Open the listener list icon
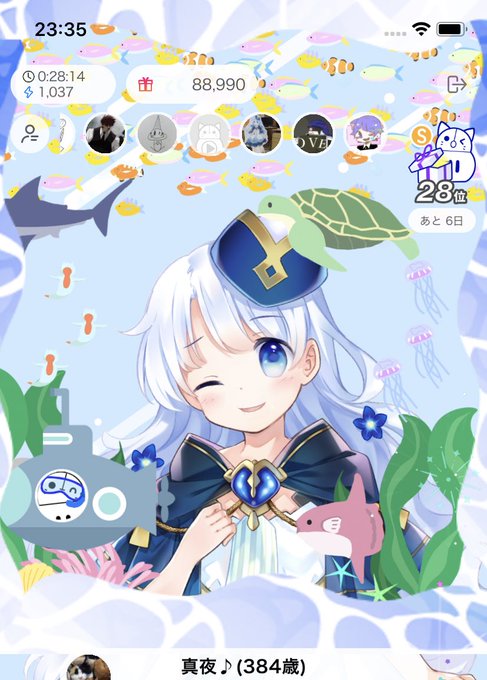 (29, 134)
